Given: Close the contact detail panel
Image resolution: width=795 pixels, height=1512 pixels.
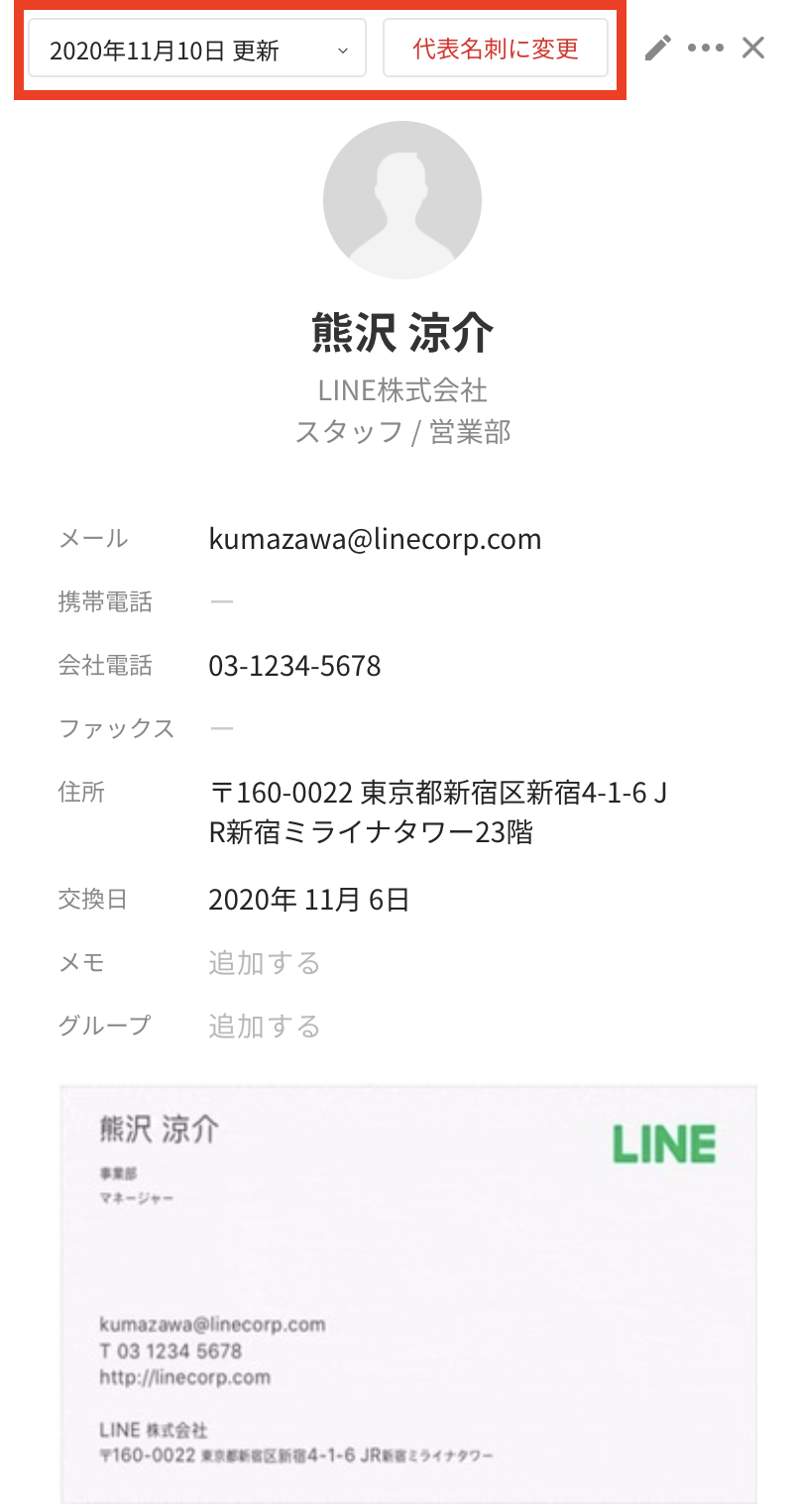Looking at the screenshot, I should [x=753, y=48].
